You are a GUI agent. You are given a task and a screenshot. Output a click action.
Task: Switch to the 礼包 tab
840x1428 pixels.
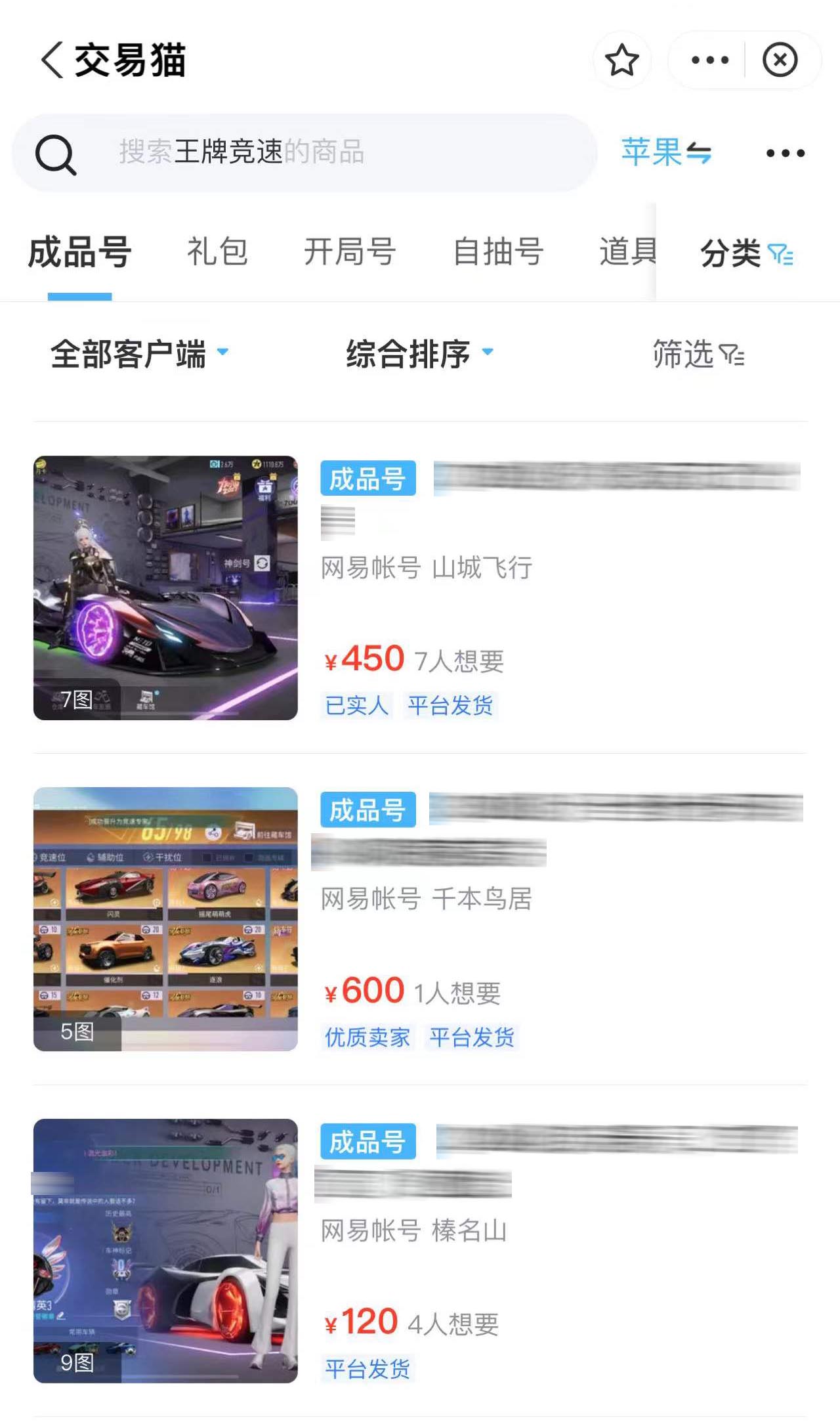(217, 252)
